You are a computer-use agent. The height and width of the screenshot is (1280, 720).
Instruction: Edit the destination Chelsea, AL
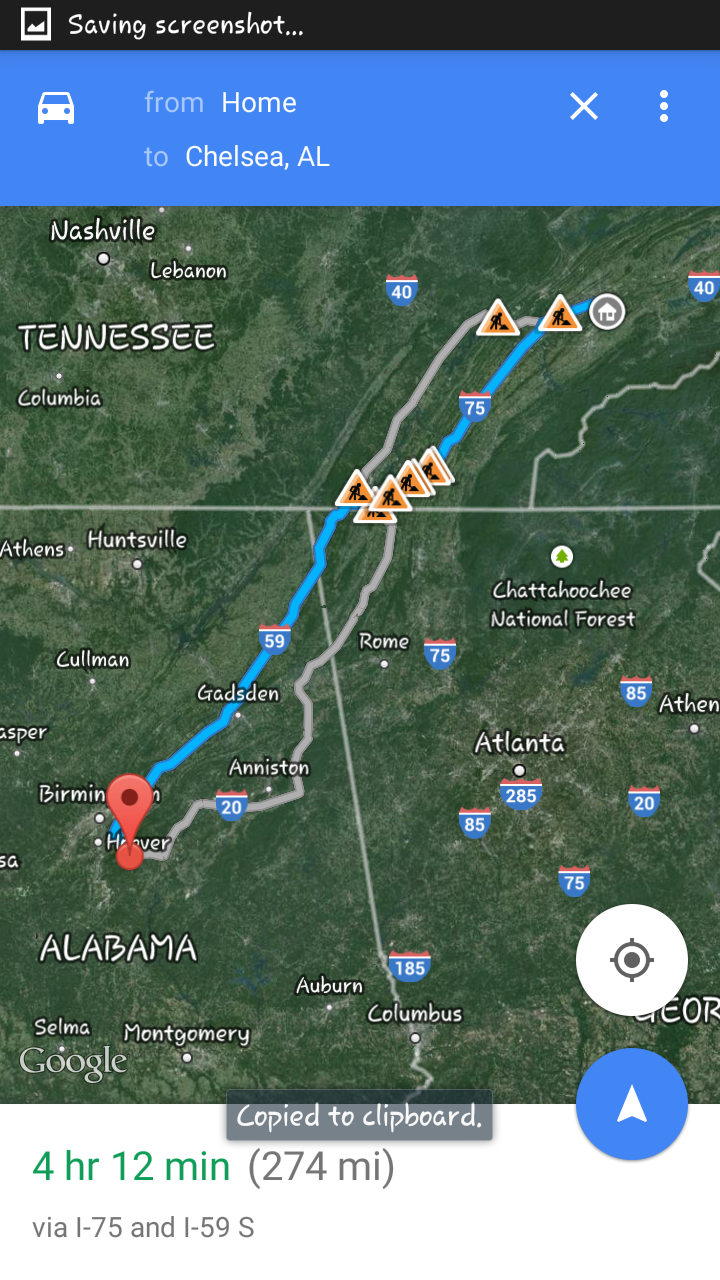(x=257, y=157)
